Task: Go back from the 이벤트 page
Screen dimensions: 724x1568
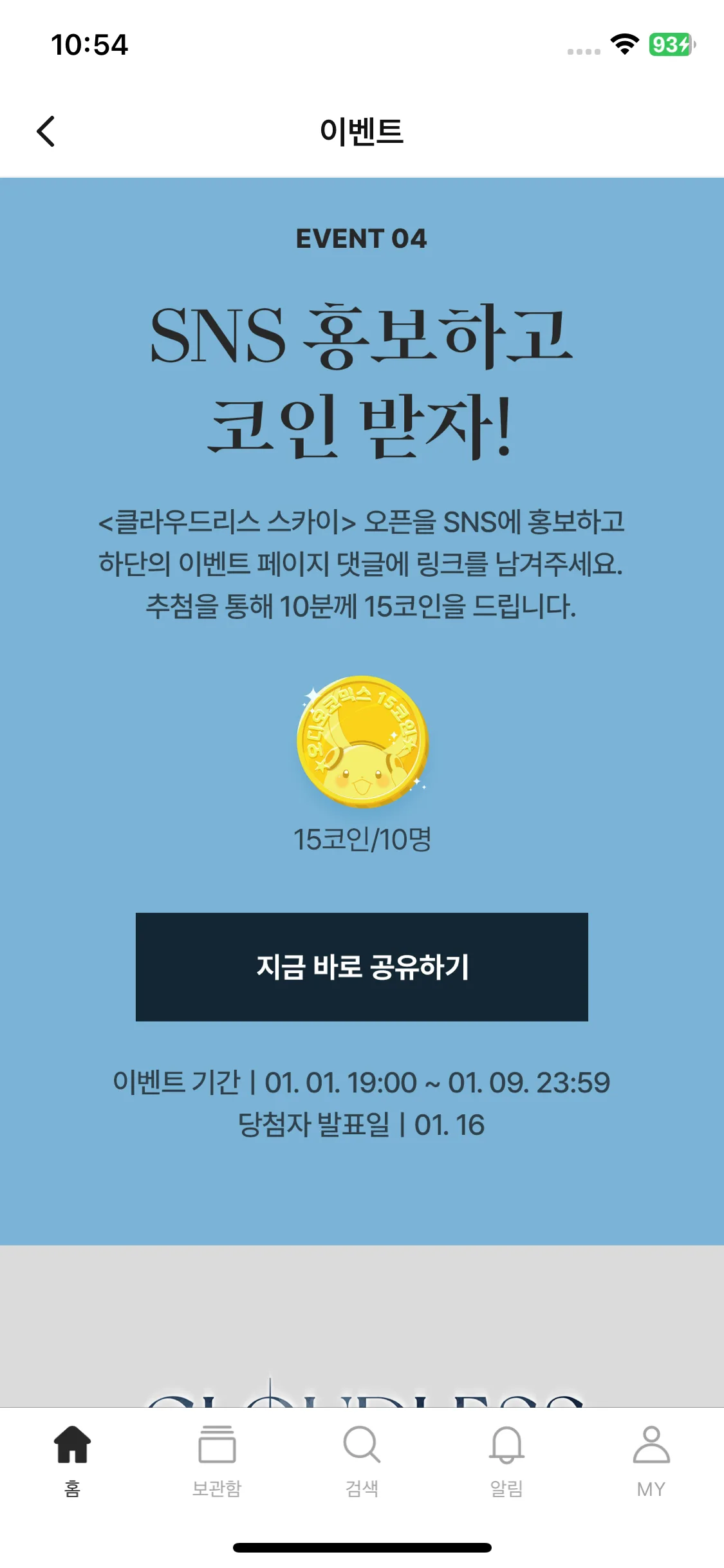Action: [x=46, y=131]
